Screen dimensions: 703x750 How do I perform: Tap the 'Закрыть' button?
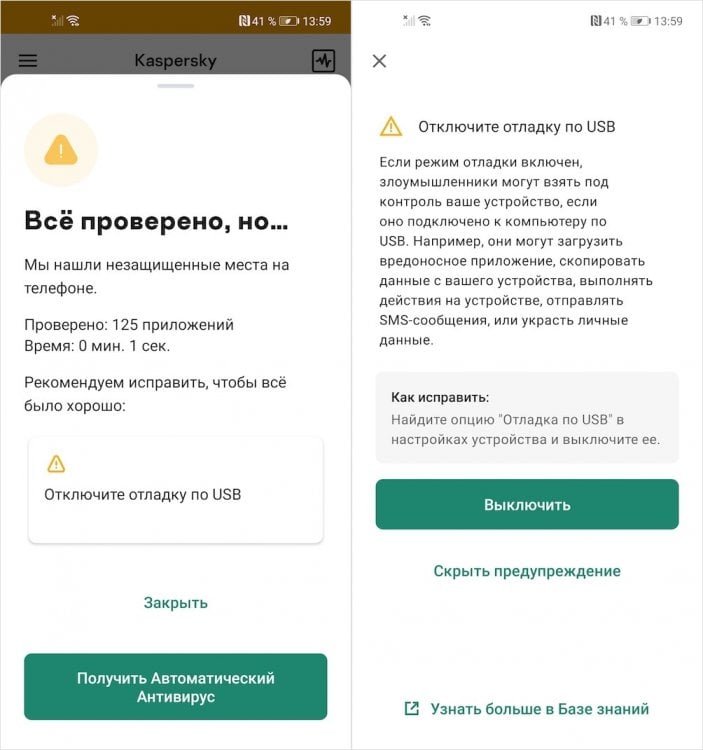point(175,602)
